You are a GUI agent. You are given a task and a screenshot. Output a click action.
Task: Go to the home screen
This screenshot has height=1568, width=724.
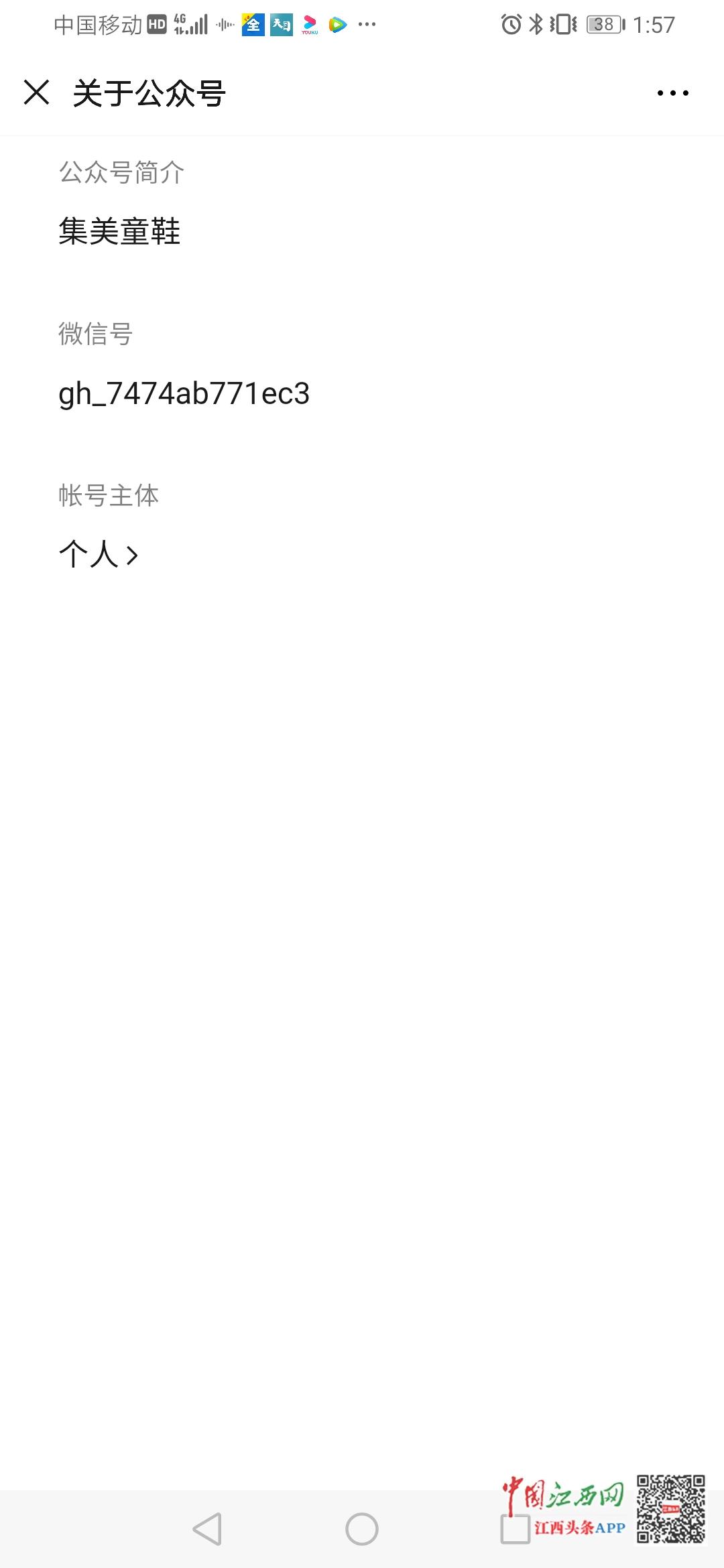[362, 1529]
